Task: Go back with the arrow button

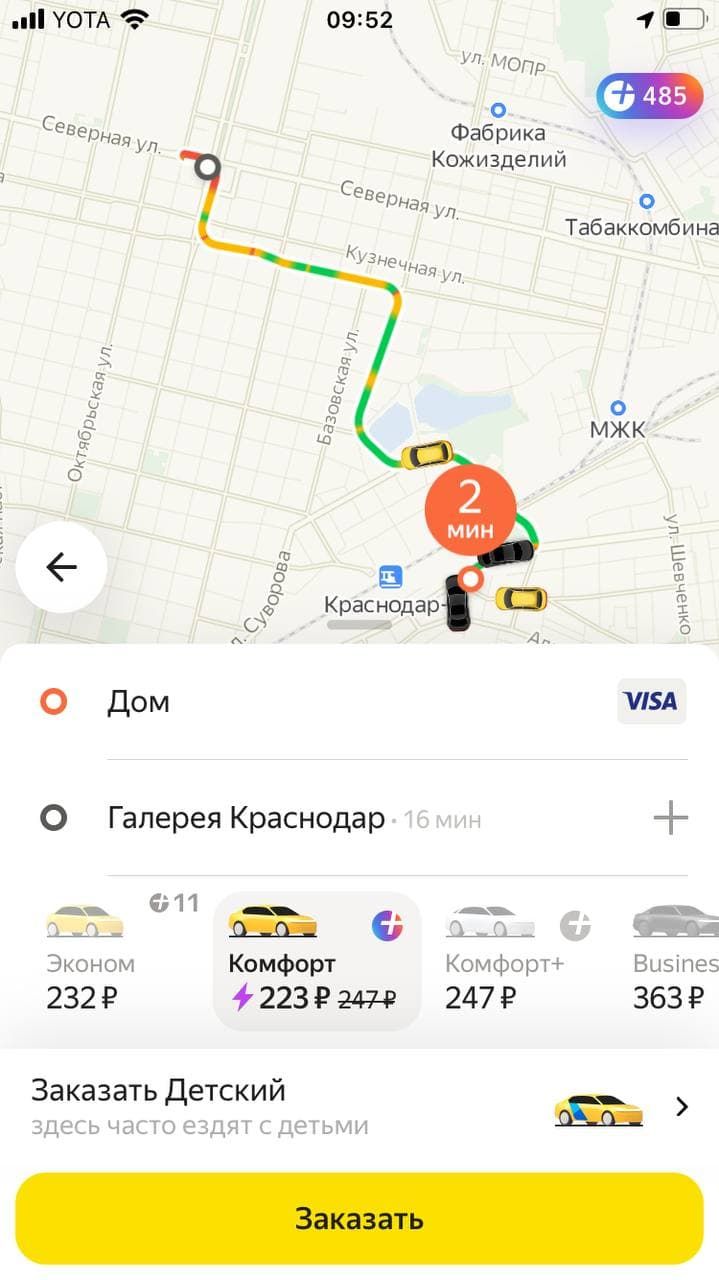Action: point(61,567)
